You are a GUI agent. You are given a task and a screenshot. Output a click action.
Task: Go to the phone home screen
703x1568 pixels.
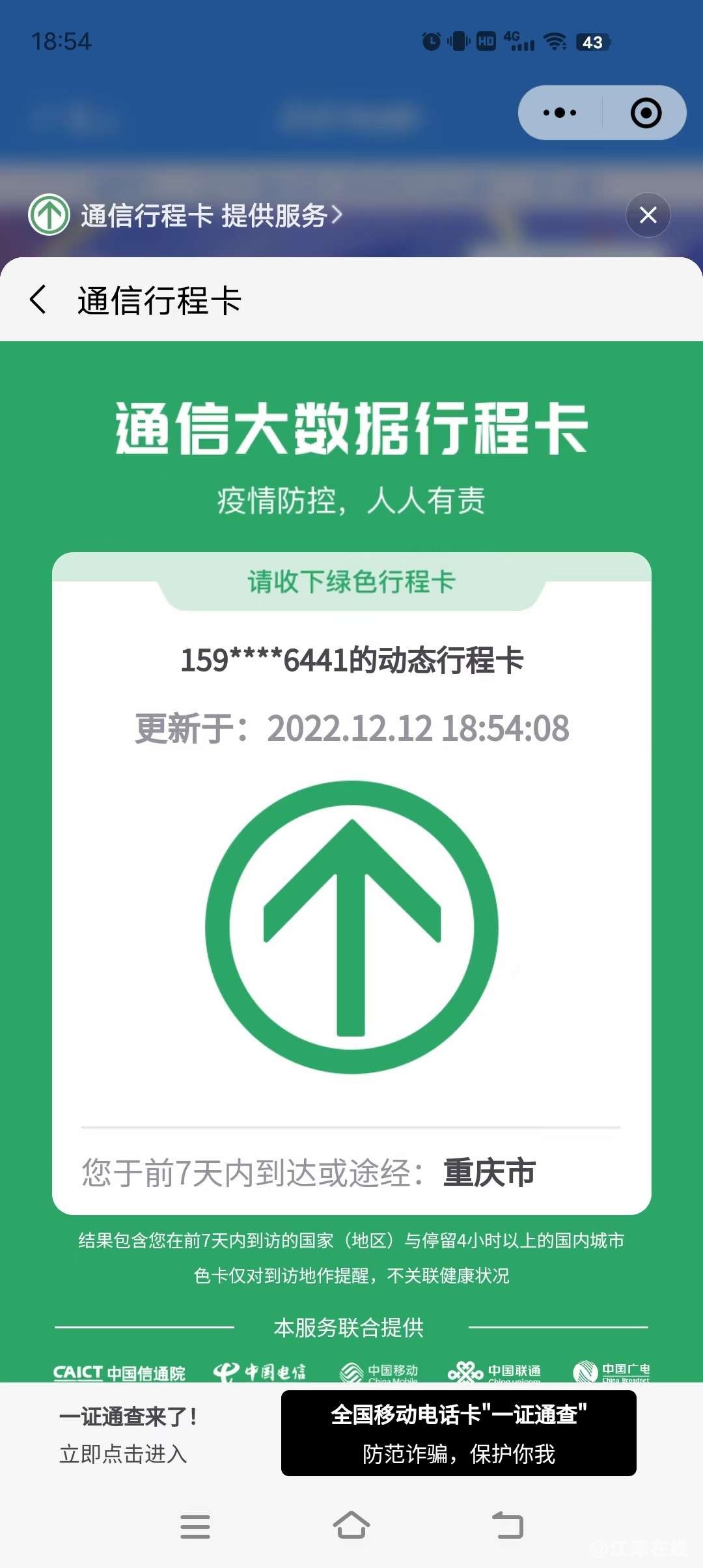pos(351,1526)
